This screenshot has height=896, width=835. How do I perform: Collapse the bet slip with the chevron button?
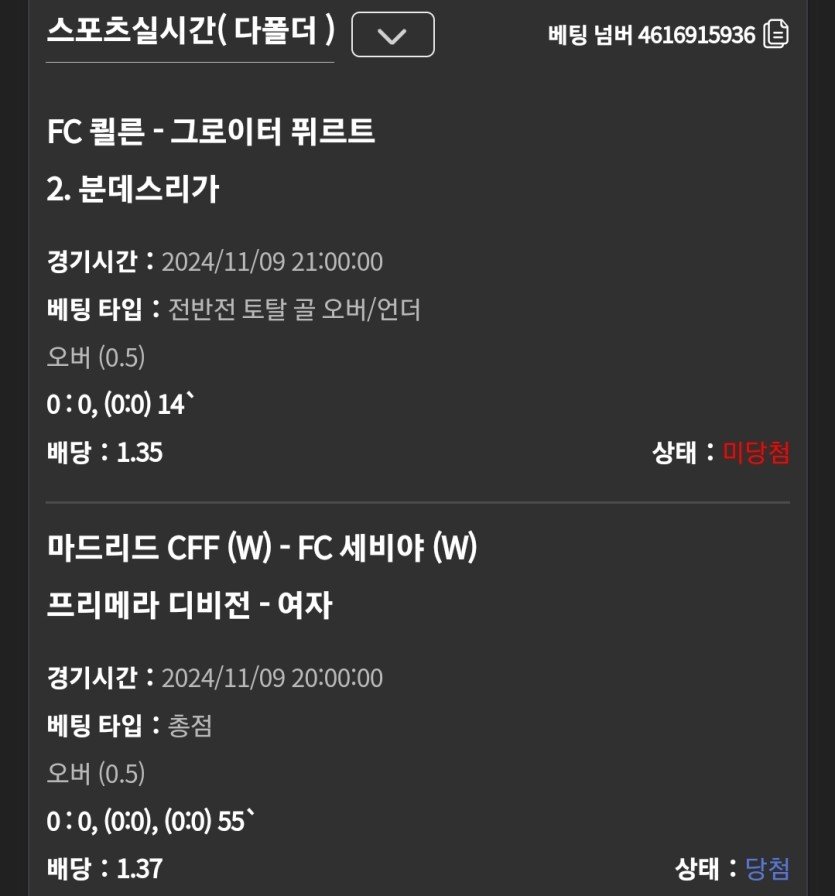click(393, 35)
